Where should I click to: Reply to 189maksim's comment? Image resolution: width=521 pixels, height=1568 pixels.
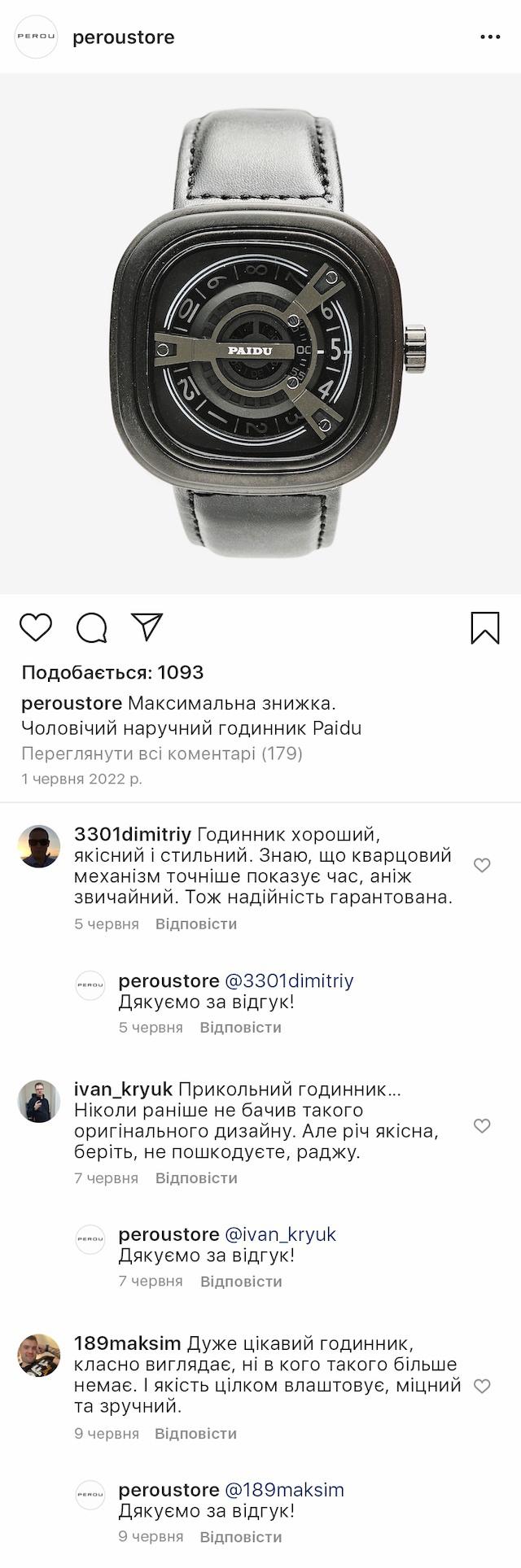click(x=196, y=1434)
